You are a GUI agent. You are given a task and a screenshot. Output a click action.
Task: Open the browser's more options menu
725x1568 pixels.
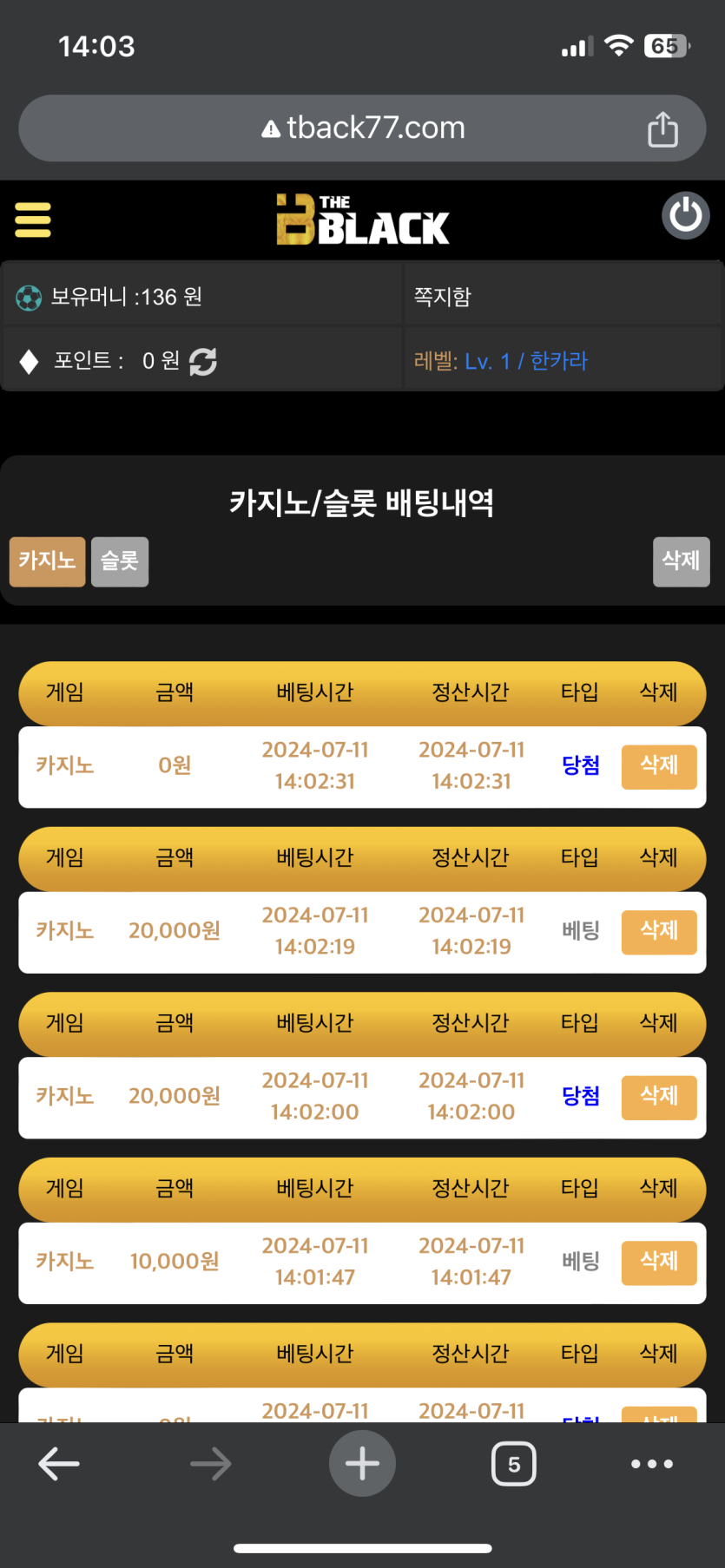tap(651, 1464)
